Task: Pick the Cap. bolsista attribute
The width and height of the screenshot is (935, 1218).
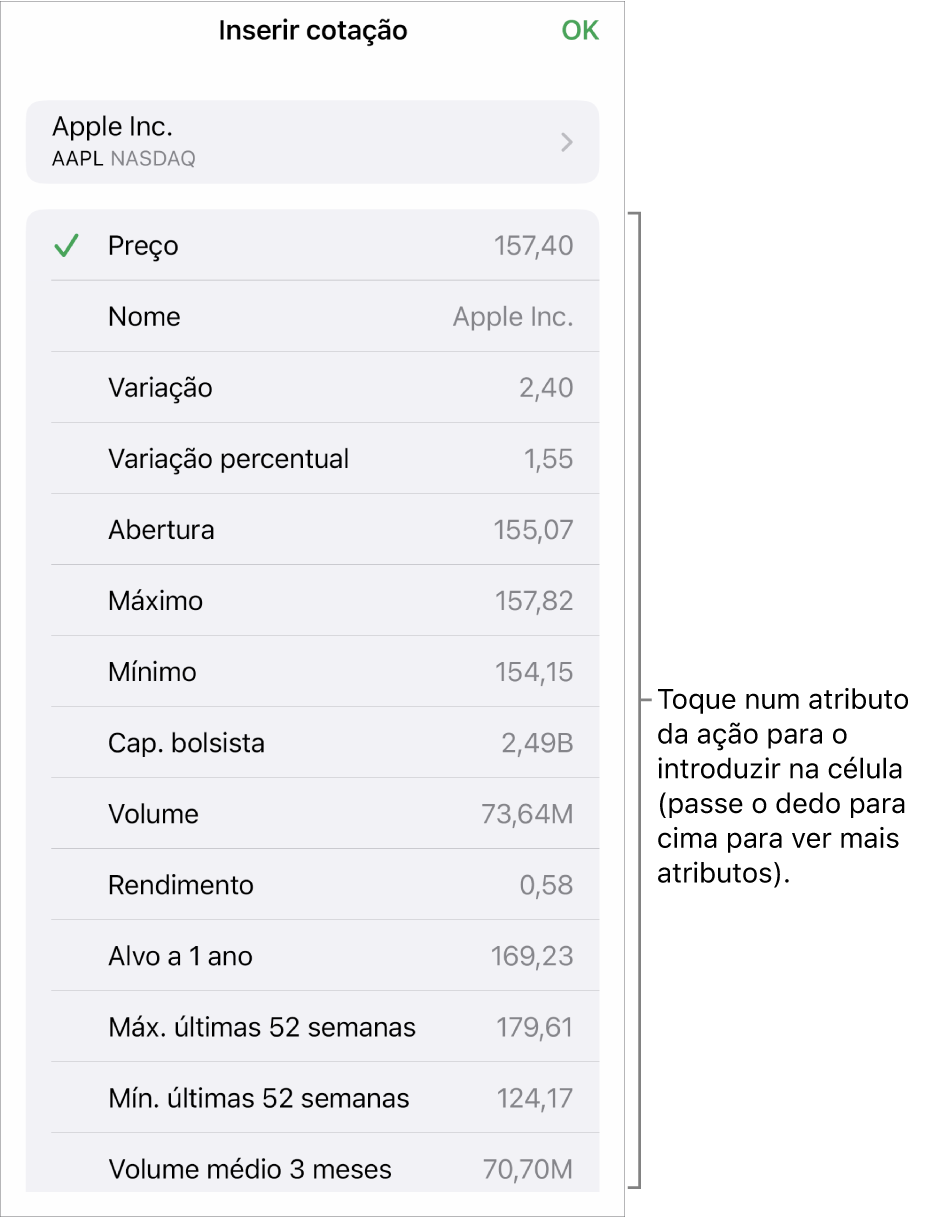Action: tap(312, 743)
